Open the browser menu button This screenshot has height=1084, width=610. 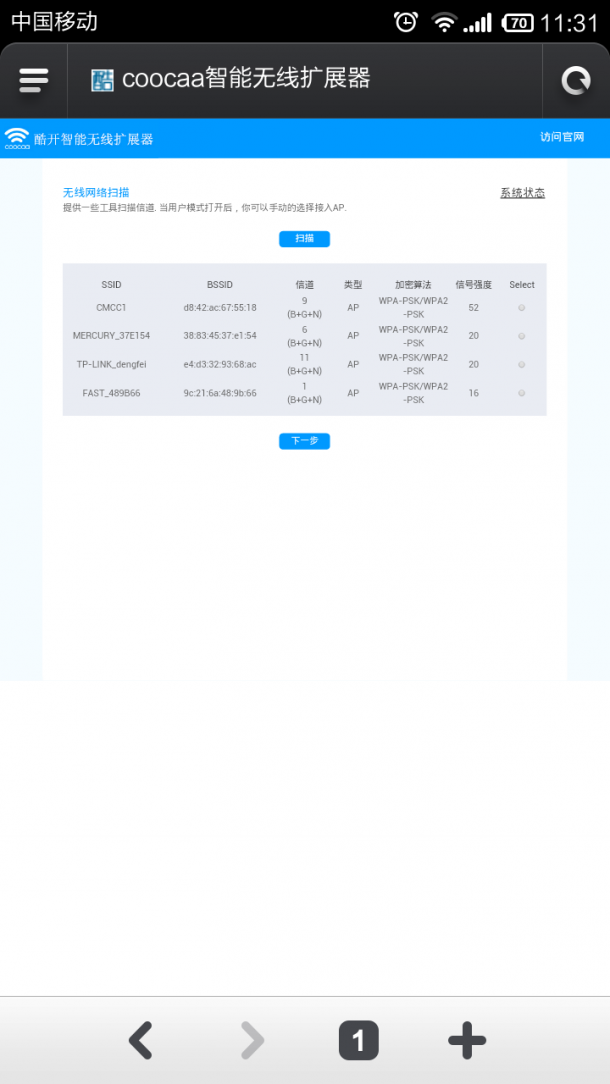pos(33,80)
